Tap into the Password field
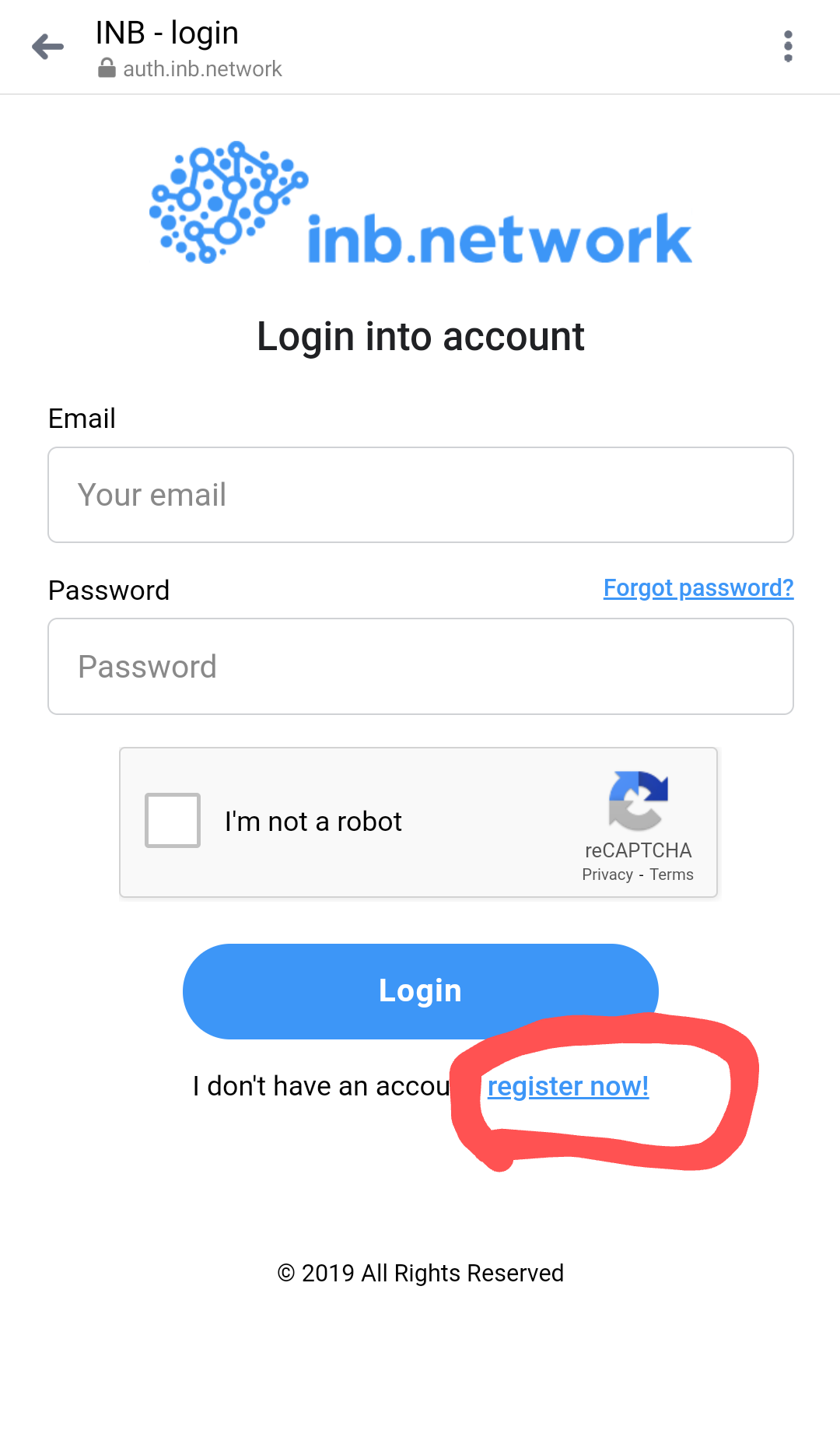840x1444 pixels. 421,667
